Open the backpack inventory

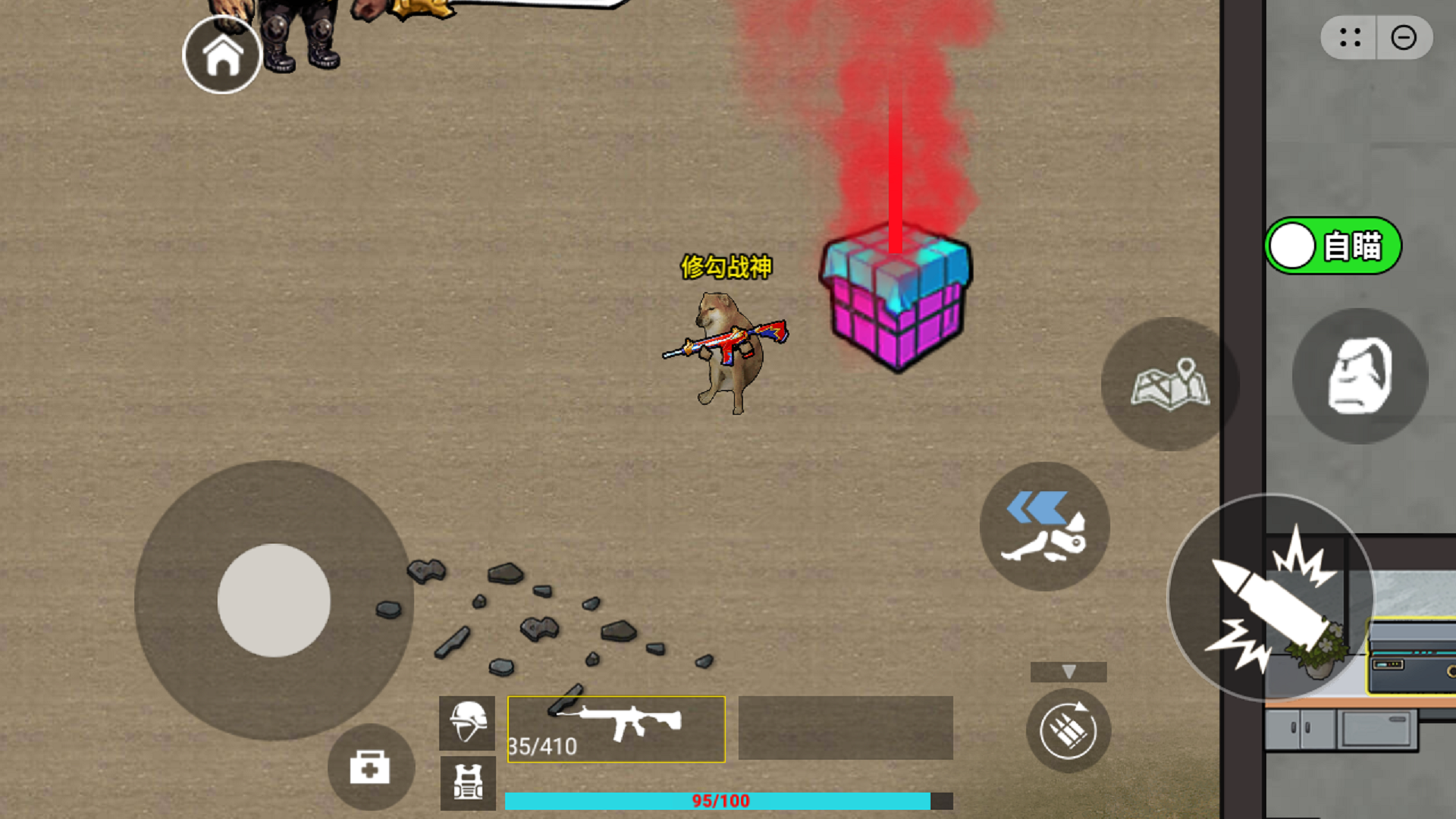(x=1360, y=376)
